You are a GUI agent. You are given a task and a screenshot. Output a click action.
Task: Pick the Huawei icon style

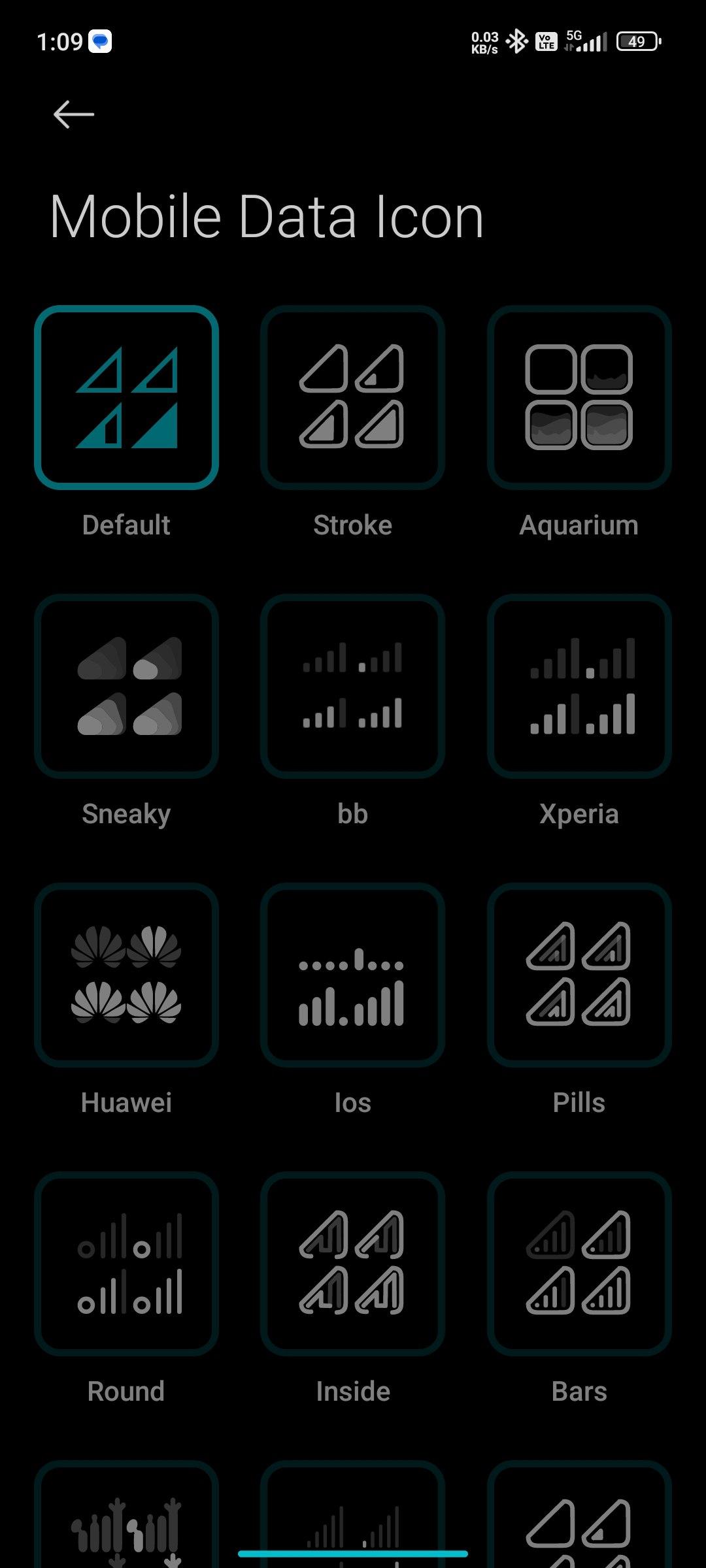pyautogui.click(x=126, y=975)
